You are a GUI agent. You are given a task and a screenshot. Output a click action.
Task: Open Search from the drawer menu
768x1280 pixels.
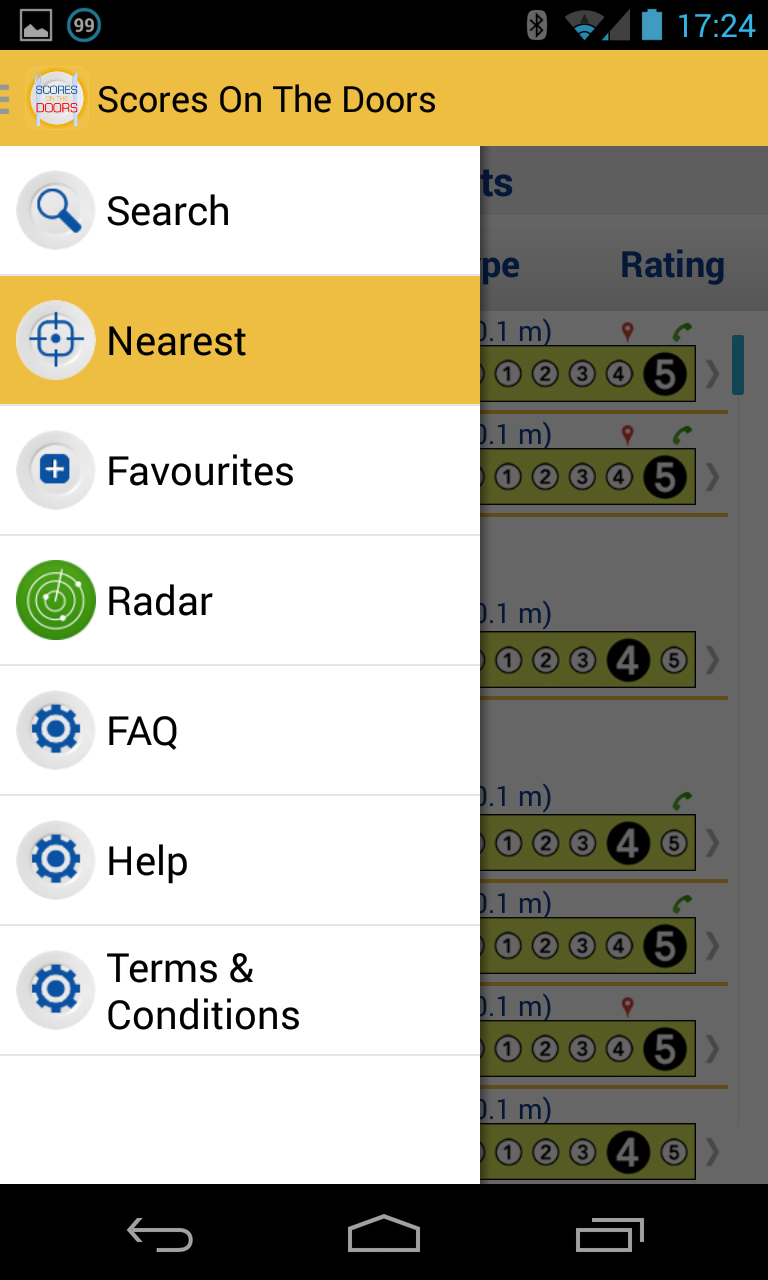click(x=240, y=211)
